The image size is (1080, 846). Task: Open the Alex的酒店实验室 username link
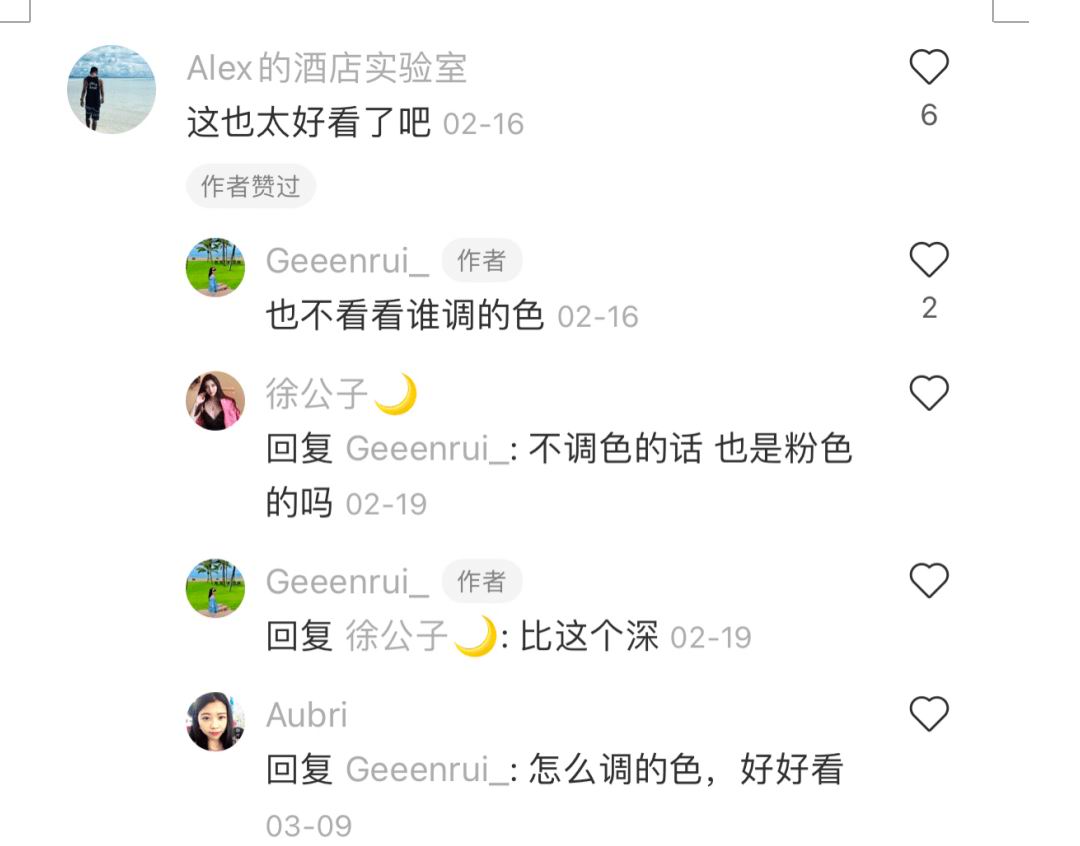tap(326, 69)
